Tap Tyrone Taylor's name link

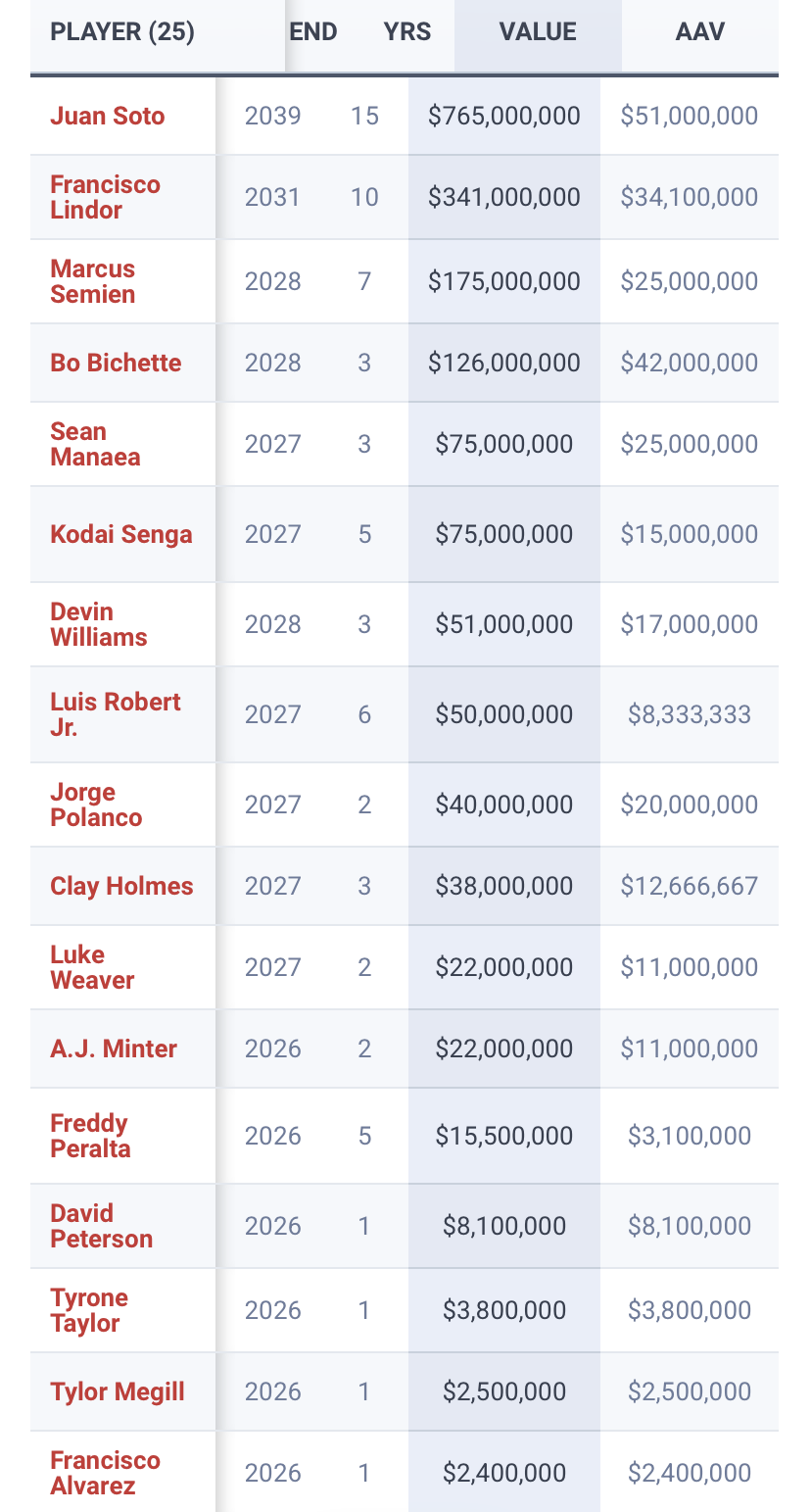click(89, 1310)
